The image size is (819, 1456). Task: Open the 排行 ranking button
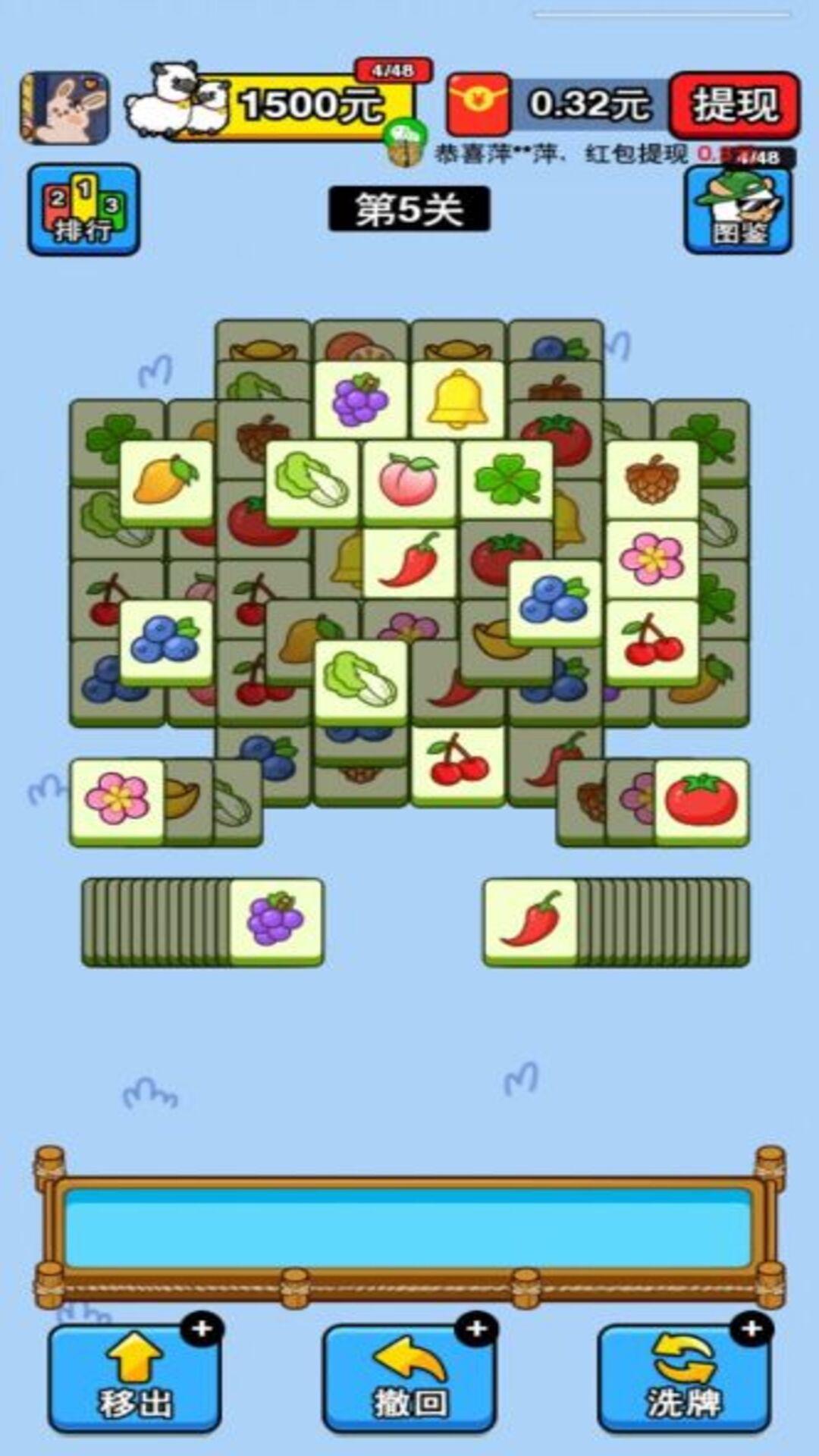[83, 209]
